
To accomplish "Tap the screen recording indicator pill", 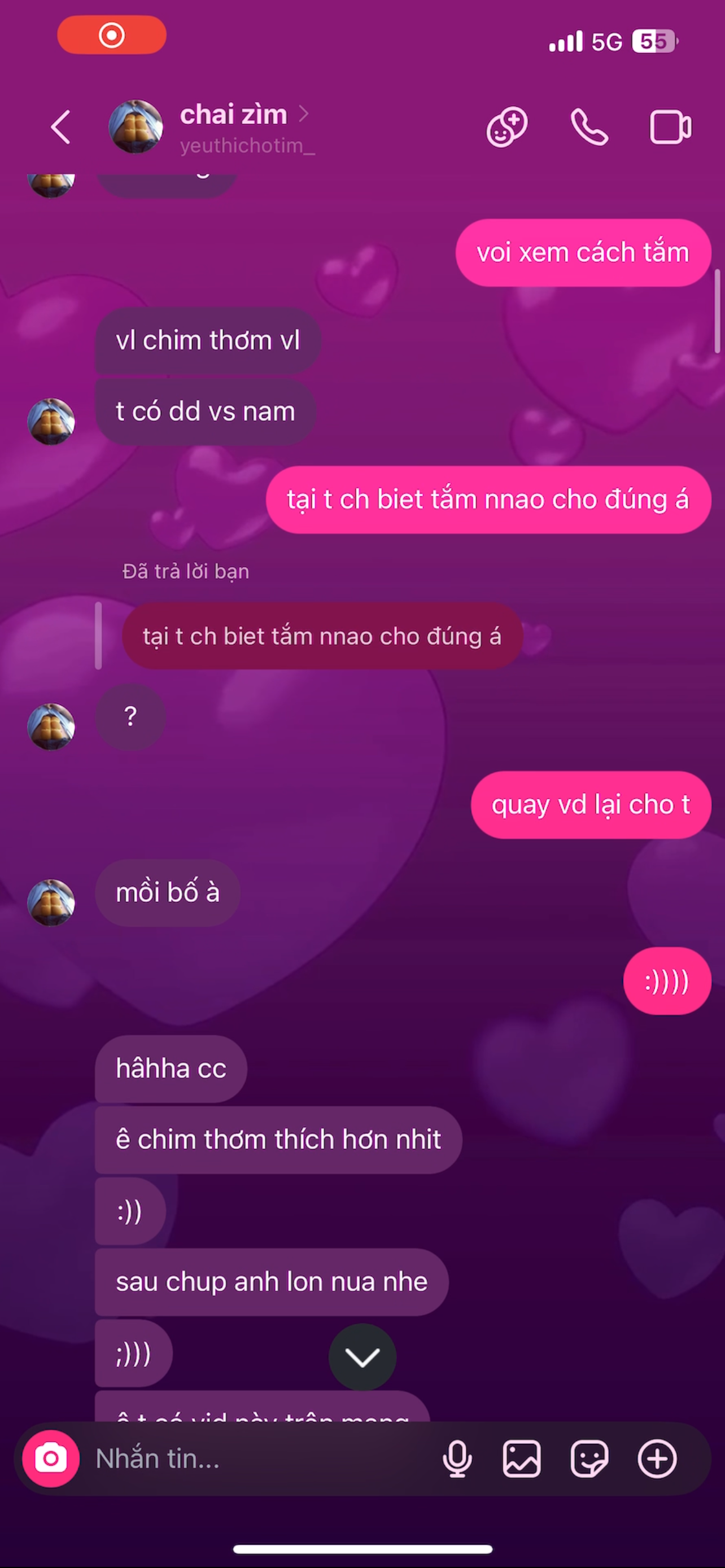I will pyautogui.click(x=112, y=36).
